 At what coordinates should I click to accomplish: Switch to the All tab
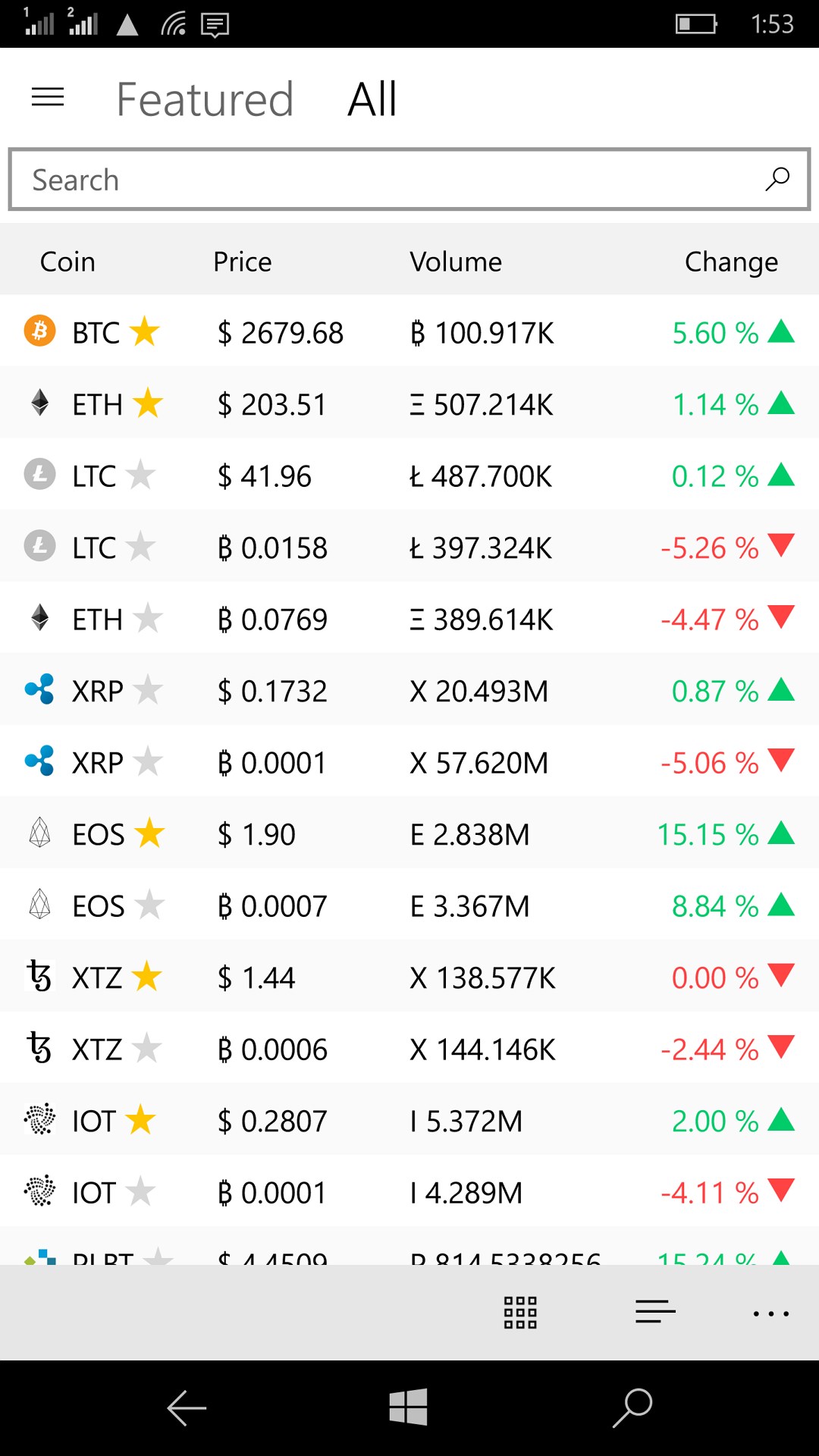tap(372, 99)
